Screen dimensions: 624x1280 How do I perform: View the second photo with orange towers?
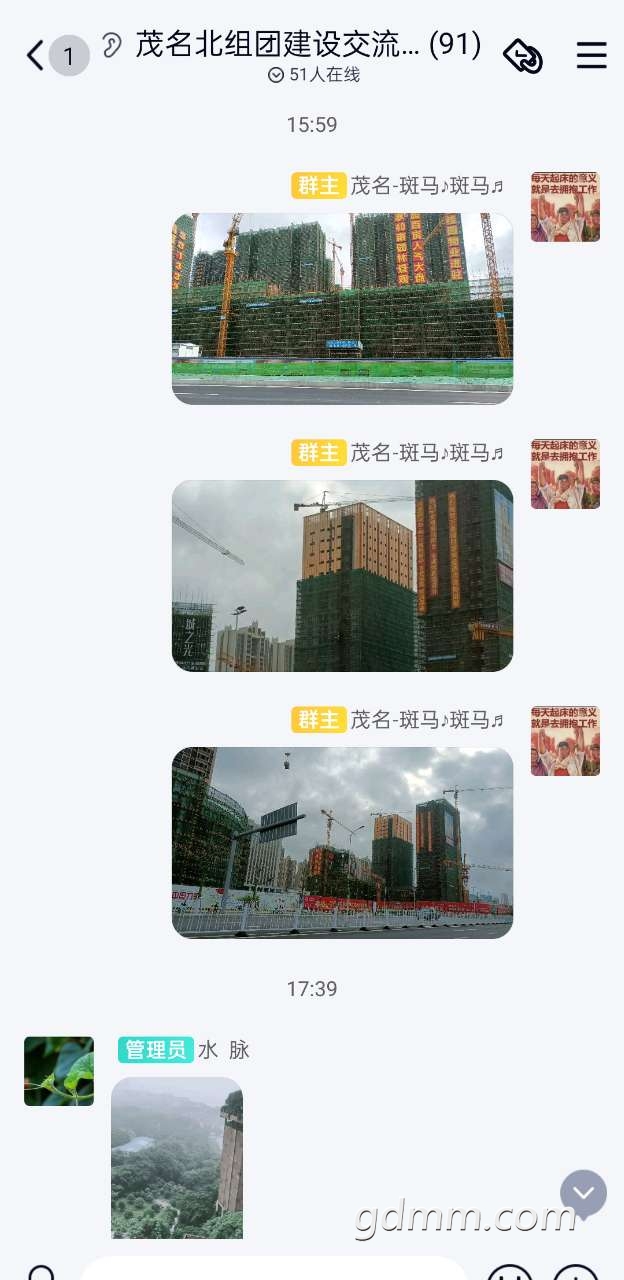pyautogui.click(x=342, y=575)
